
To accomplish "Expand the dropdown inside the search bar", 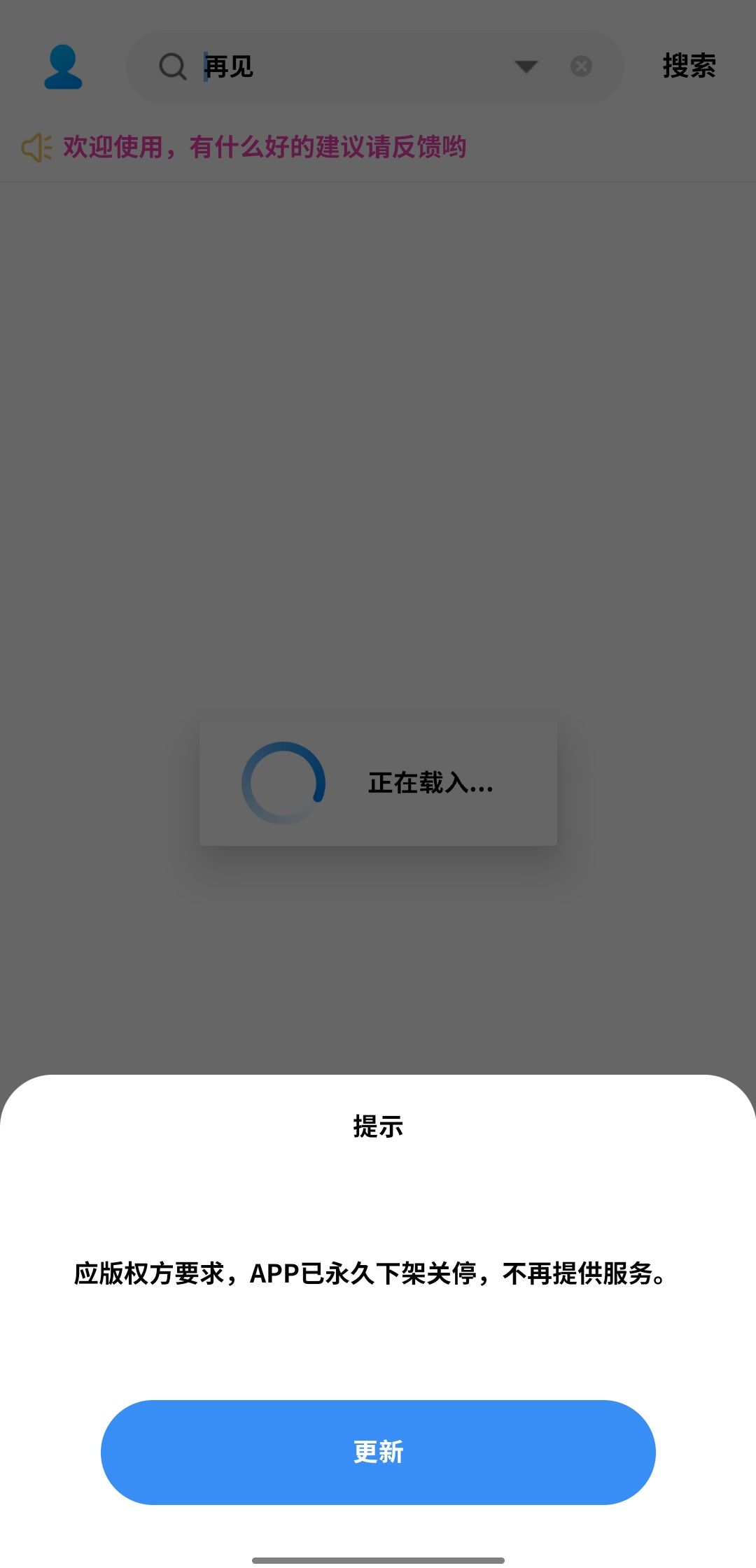I will [526, 66].
